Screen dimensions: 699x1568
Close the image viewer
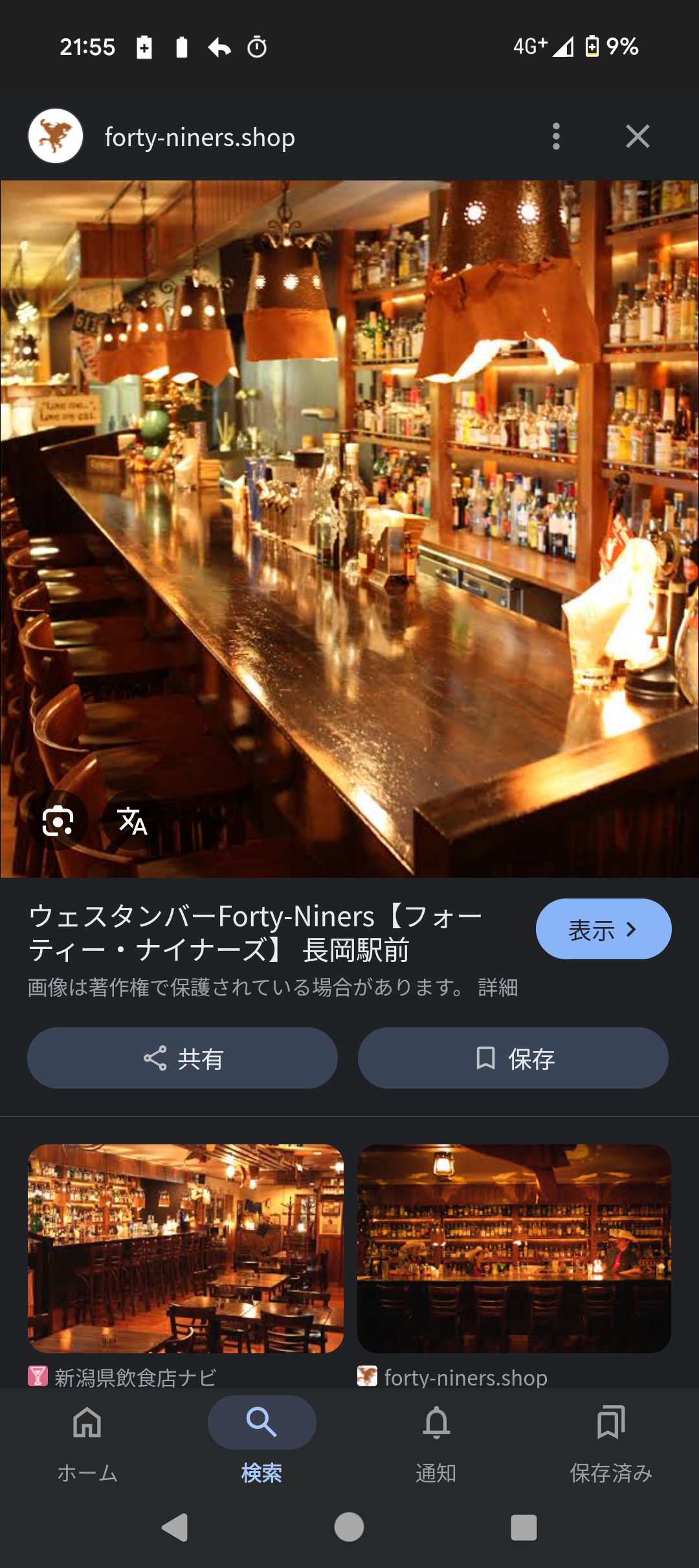(638, 136)
